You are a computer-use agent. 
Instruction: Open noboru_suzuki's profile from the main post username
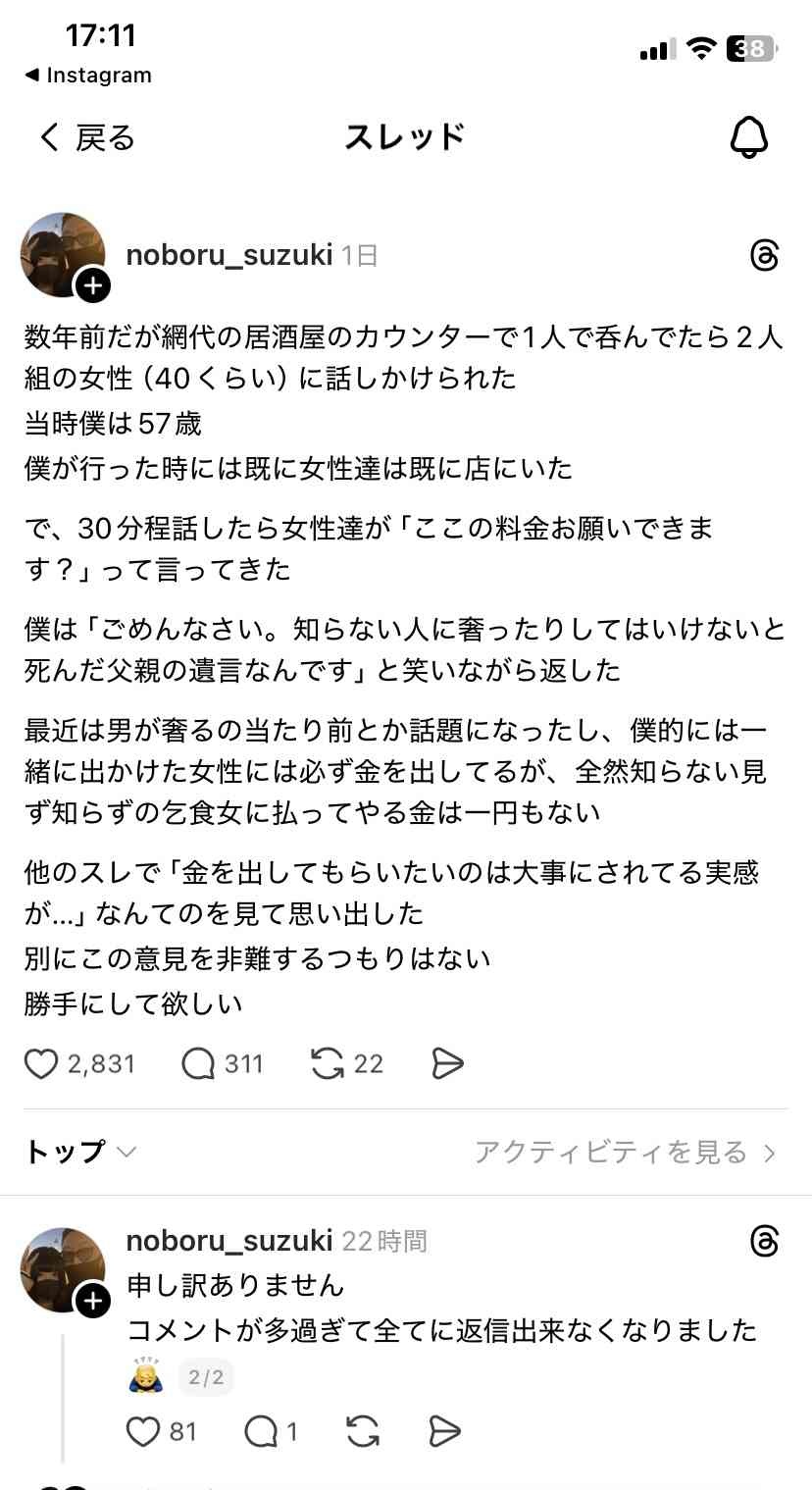[x=229, y=256]
